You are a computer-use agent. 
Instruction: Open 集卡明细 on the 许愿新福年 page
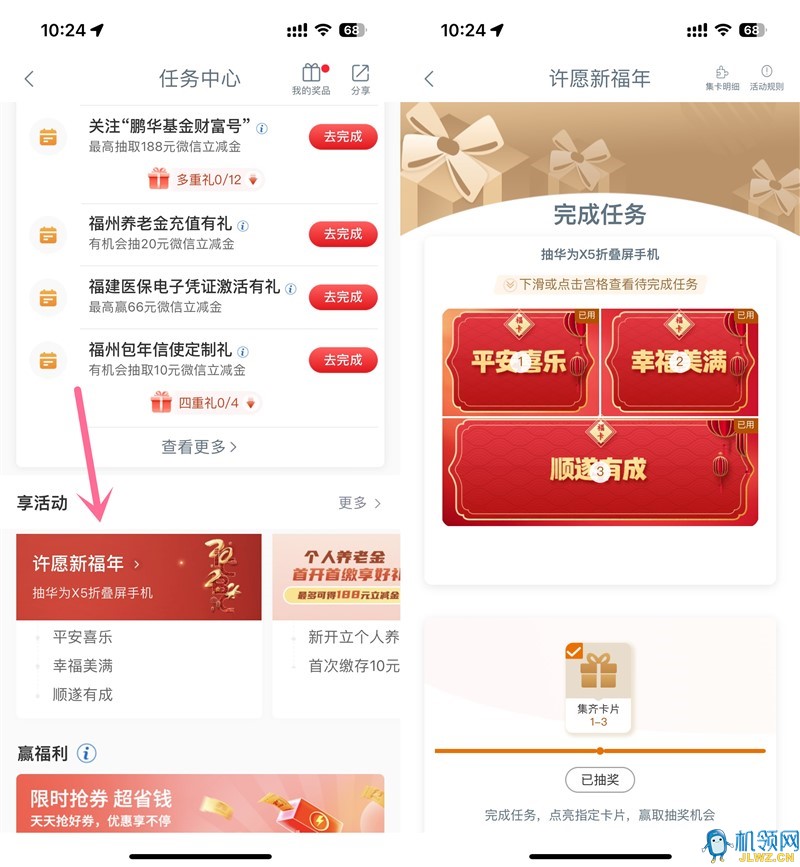pos(722,78)
